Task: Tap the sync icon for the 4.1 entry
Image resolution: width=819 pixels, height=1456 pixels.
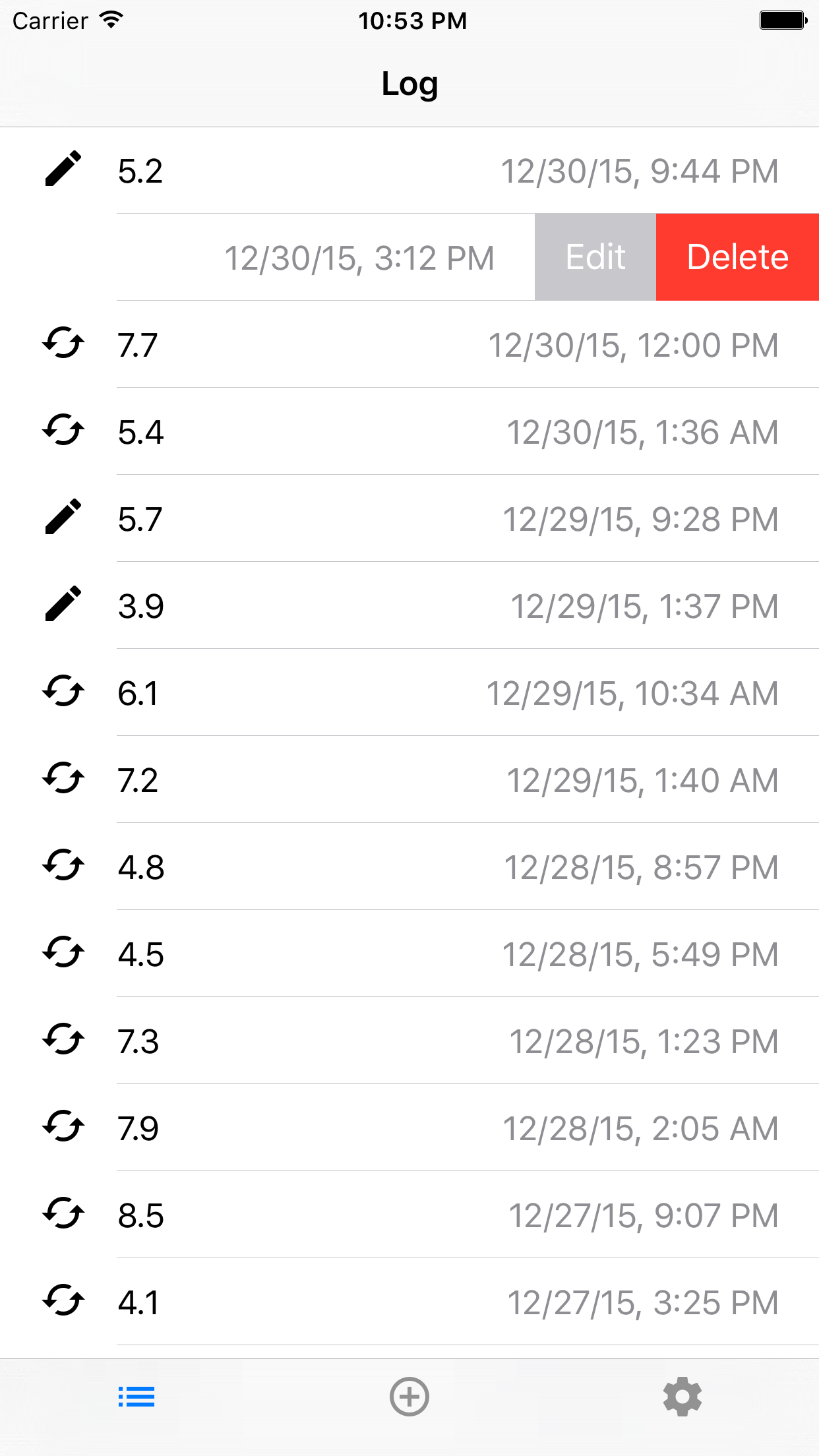Action: (64, 1301)
